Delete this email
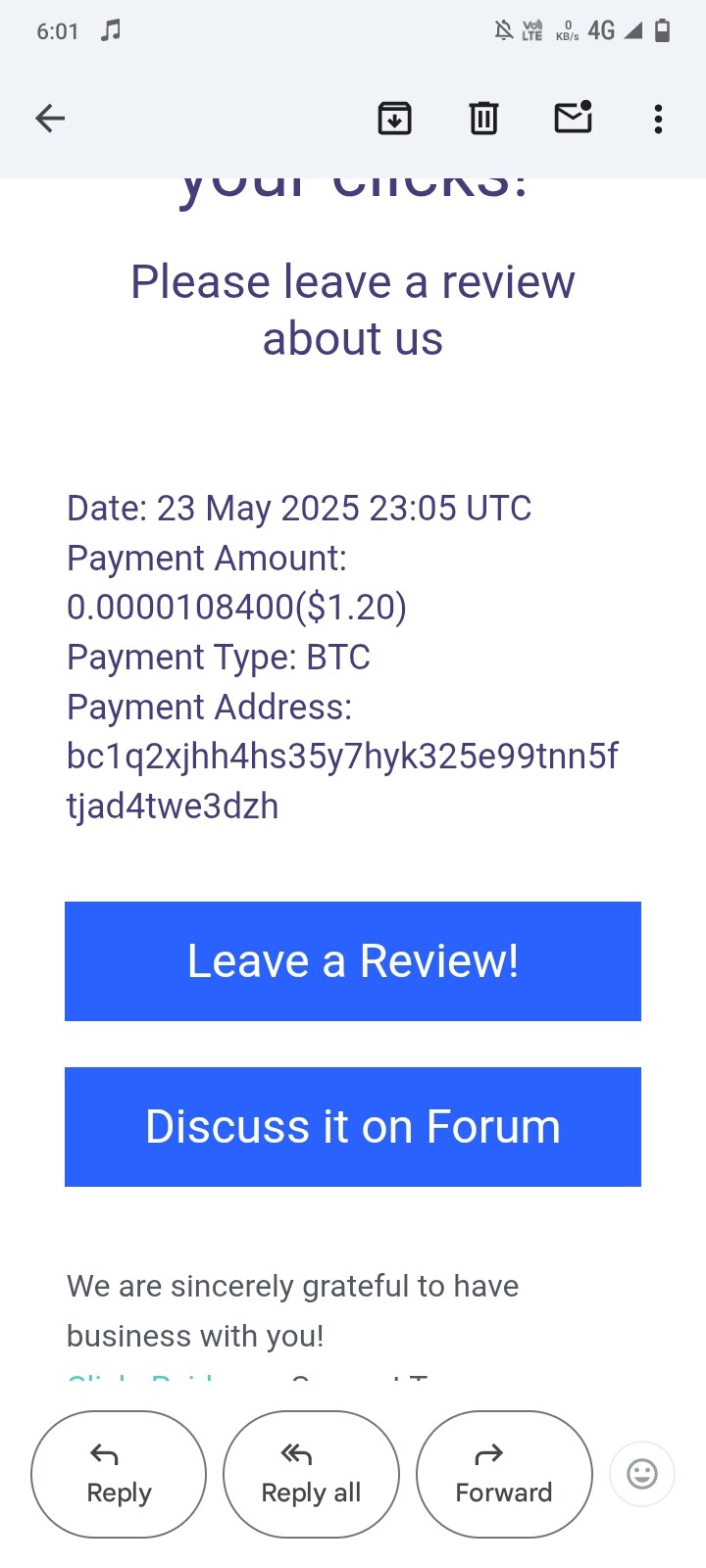 (x=483, y=119)
